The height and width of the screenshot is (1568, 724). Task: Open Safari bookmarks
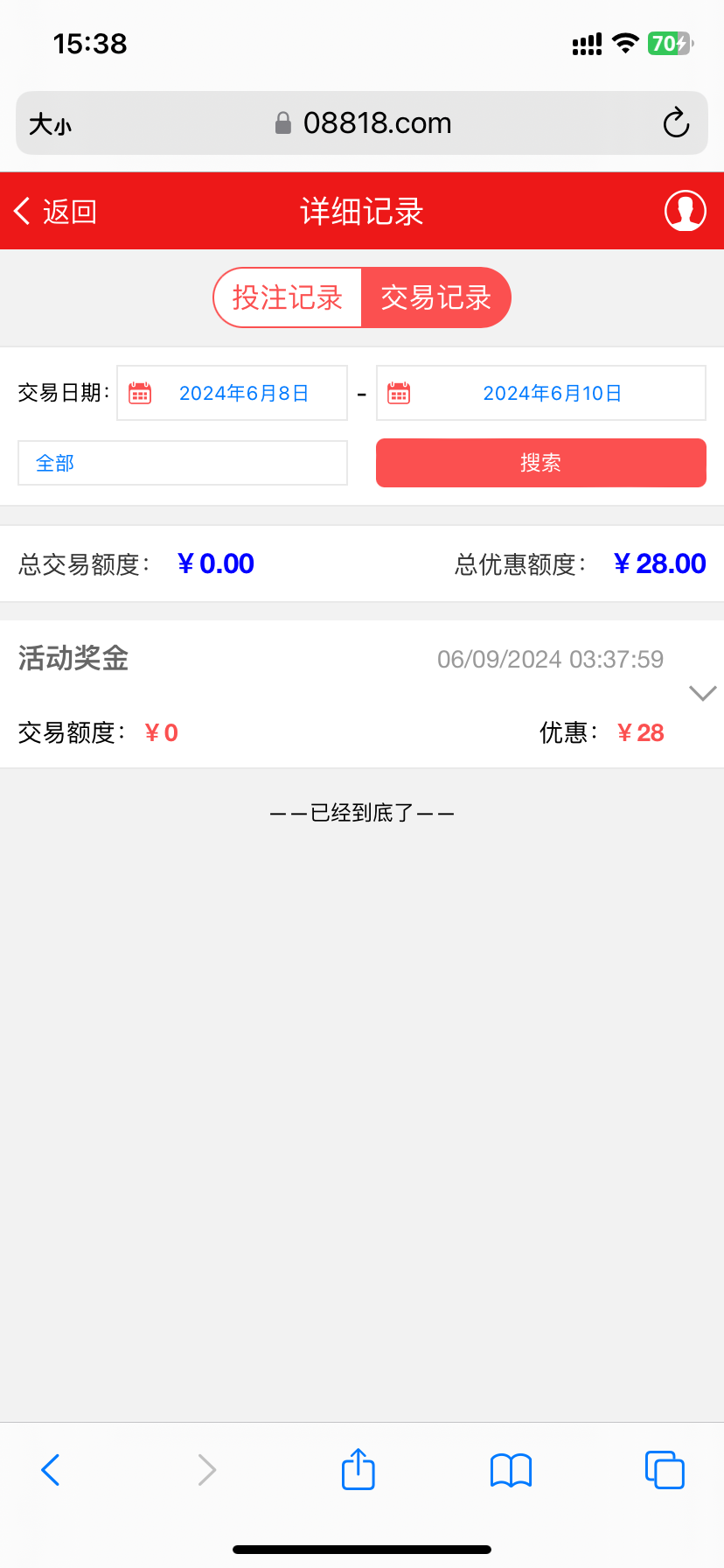pyautogui.click(x=511, y=1470)
